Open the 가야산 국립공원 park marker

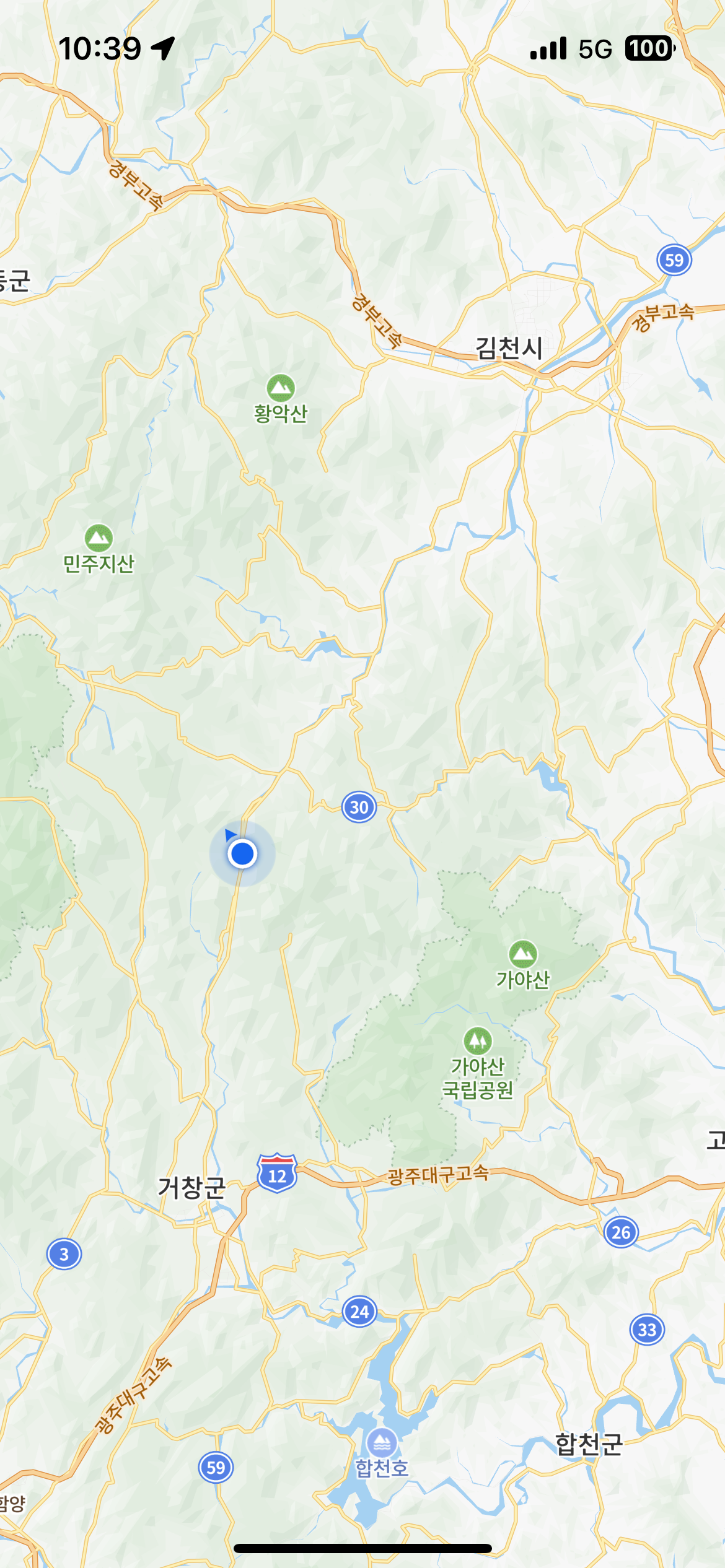[478, 1041]
